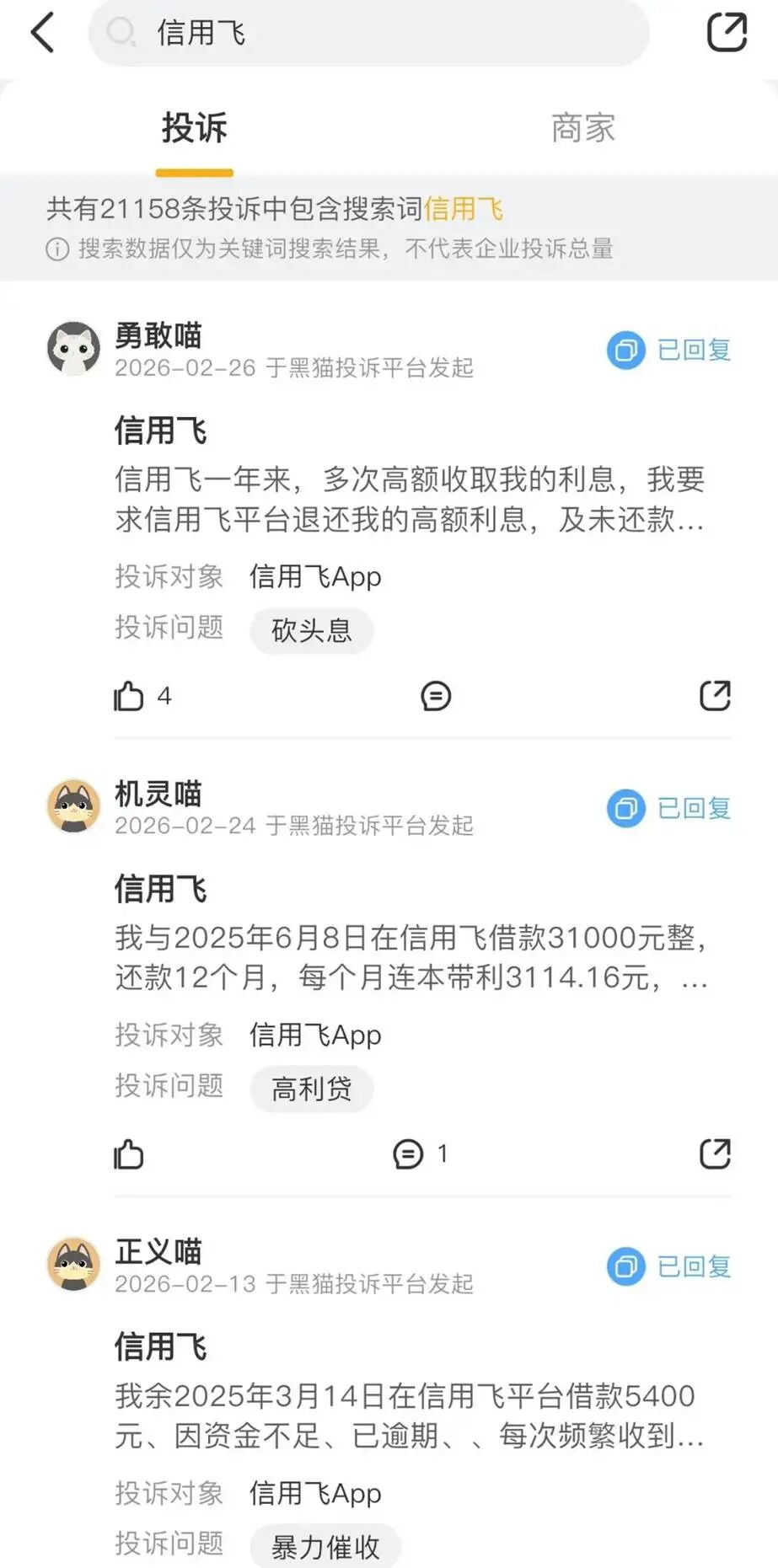Open the 信用飞App complaint target link
Image resolution: width=778 pixels, height=1568 pixels.
(315, 576)
